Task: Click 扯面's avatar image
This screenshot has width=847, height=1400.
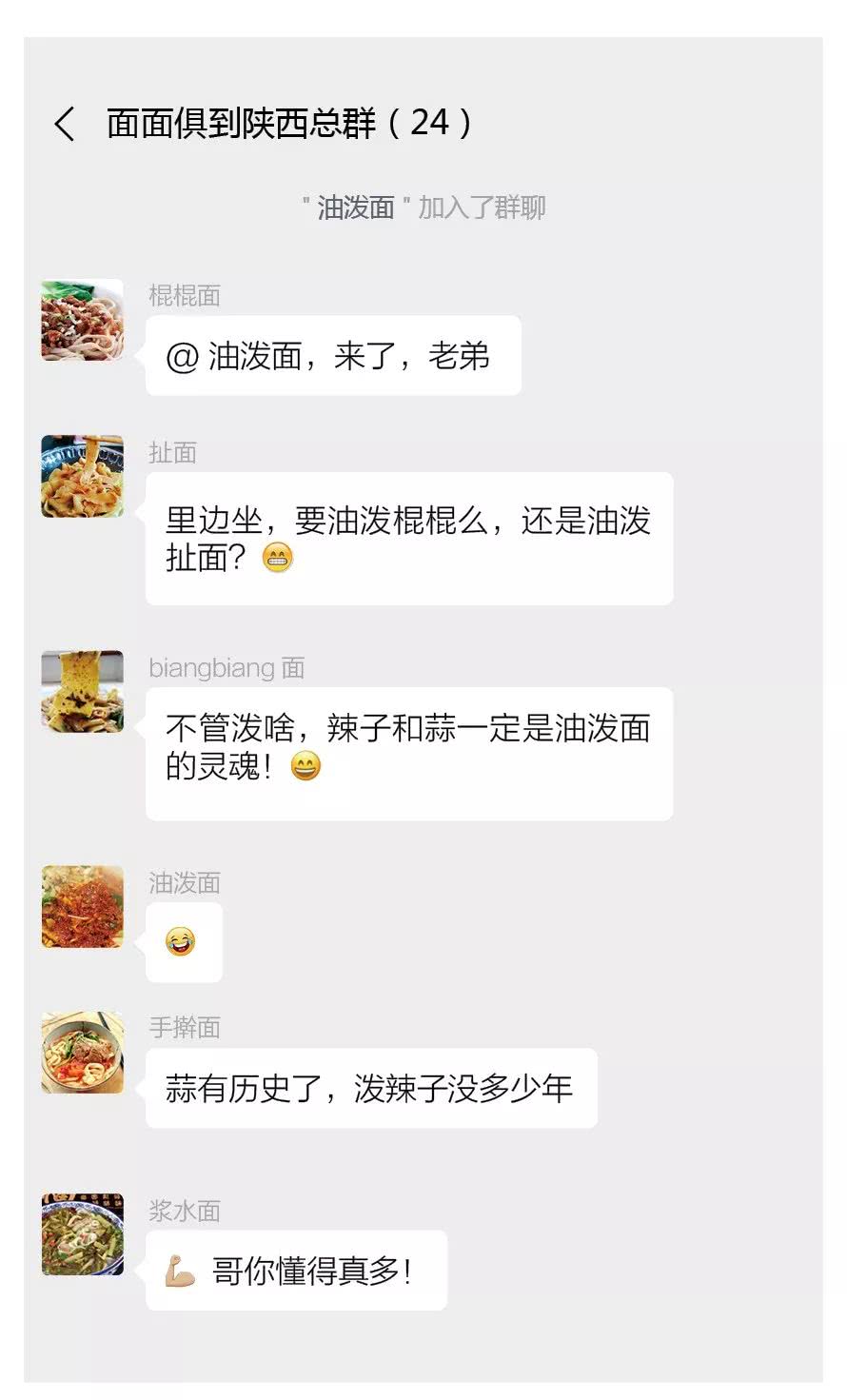Action: (x=81, y=476)
